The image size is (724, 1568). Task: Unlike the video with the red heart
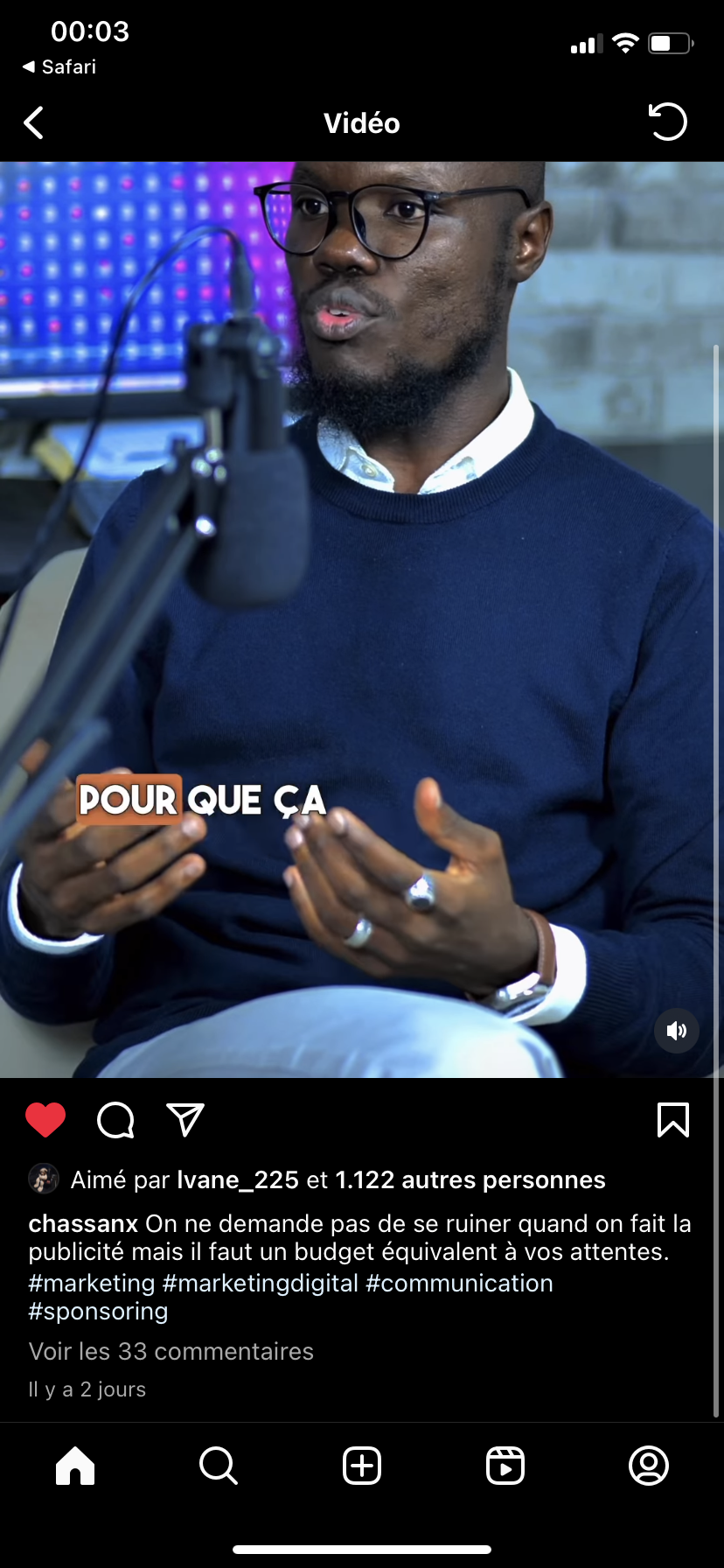click(45, 1120)
